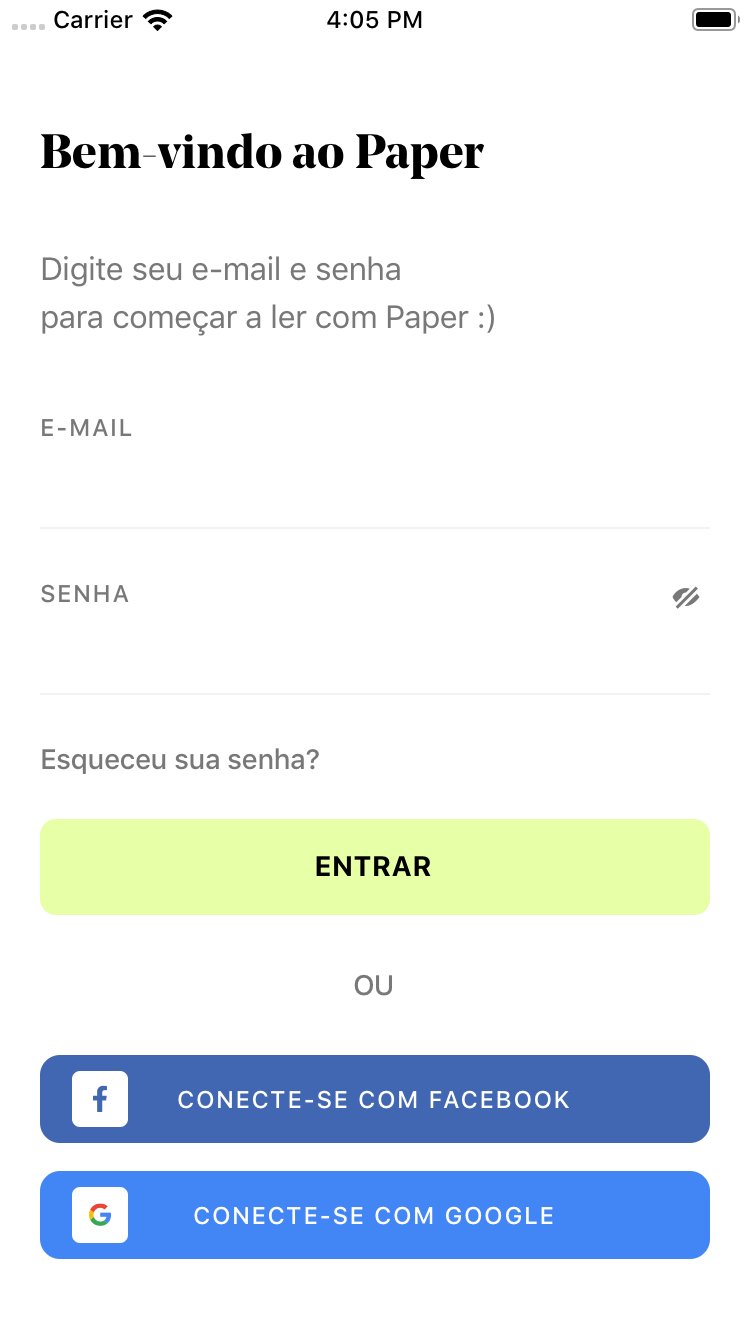The image size is (750, 1334).
Task: Select the Bem-vindo ao Paper heading
Action: pyautogui.click(x=260, y=152)
